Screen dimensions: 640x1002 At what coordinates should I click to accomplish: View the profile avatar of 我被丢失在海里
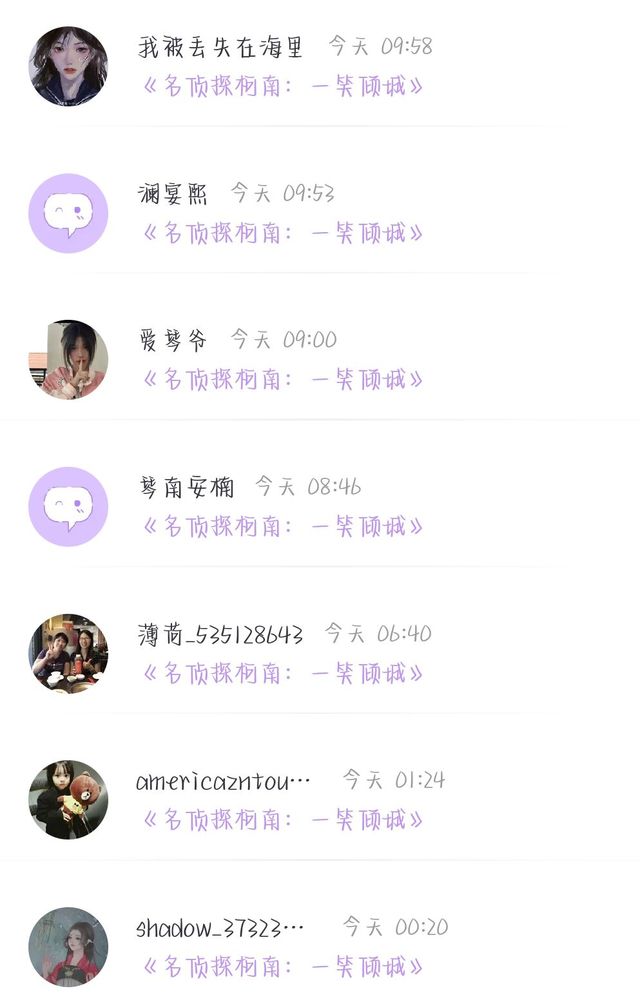click(68, 66)
